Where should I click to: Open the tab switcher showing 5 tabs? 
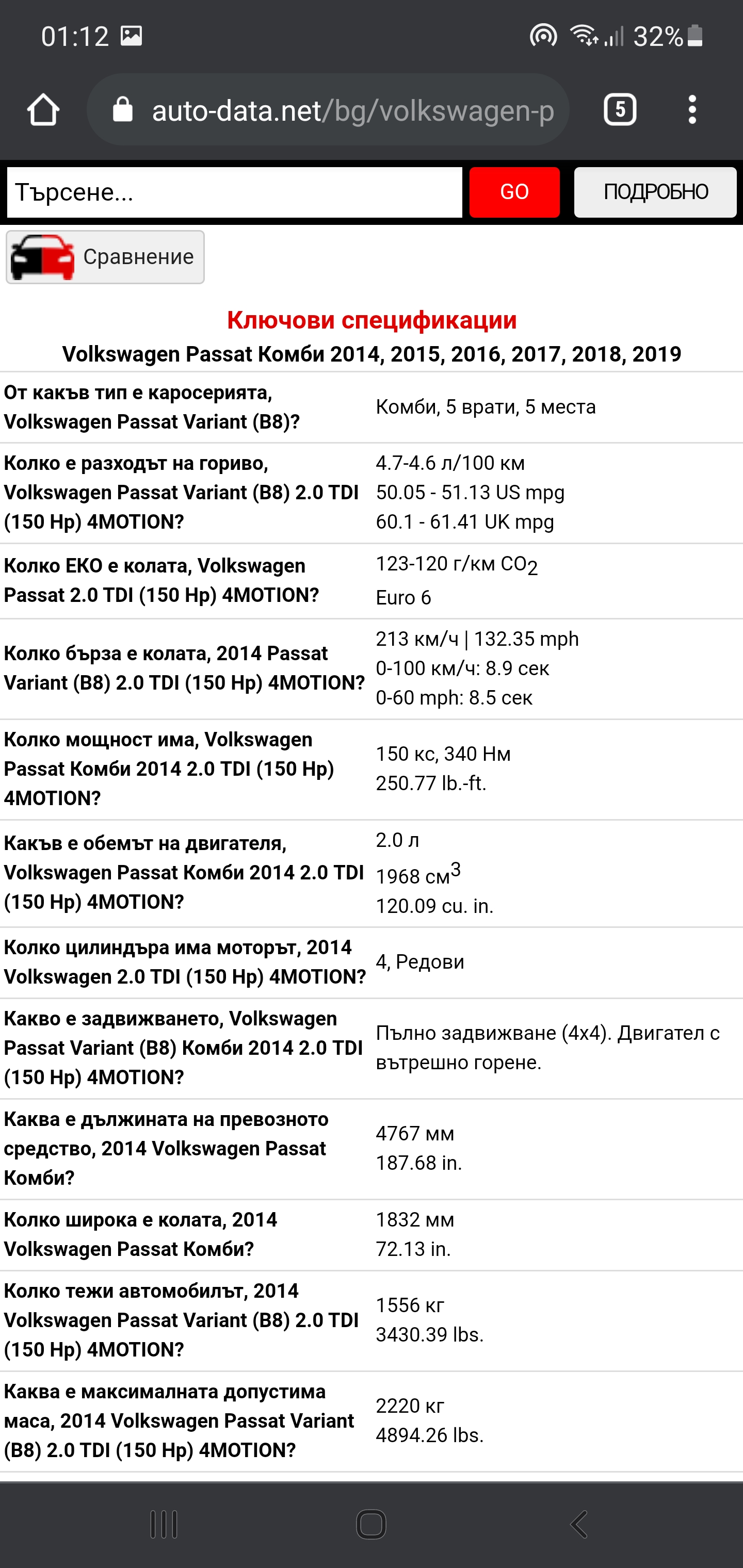coord(619,110)
